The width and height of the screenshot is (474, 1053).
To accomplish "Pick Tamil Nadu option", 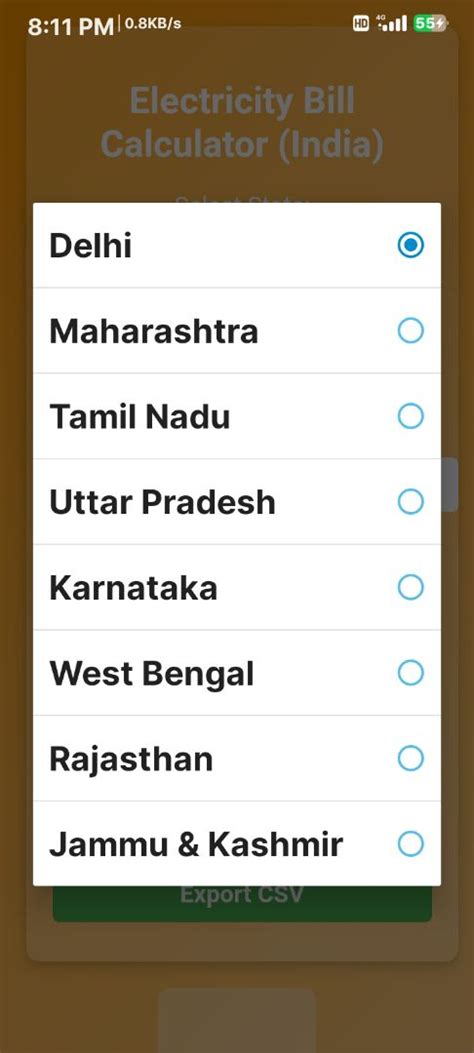I will 237,416.
